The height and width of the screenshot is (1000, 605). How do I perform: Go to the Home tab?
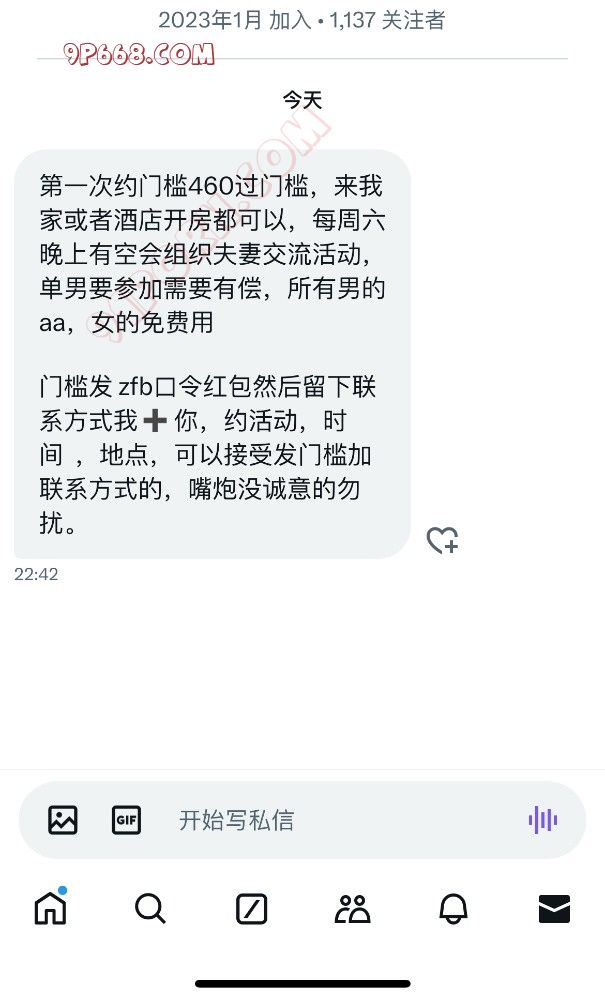(51, 908)
